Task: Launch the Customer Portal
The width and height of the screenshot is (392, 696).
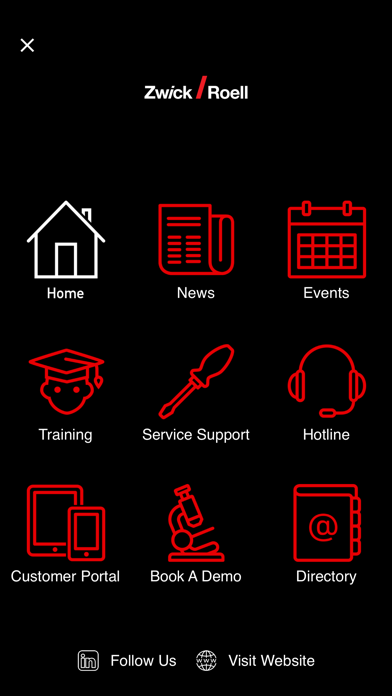Action: tap(65, 534)
